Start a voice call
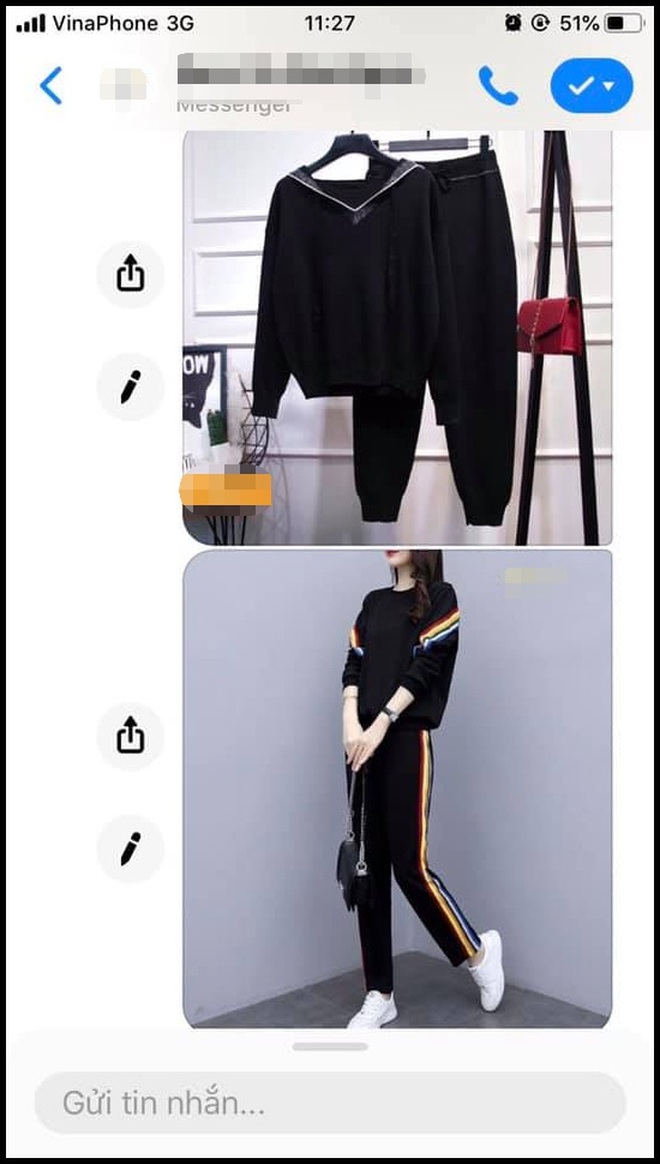Image resolution: width=660 pixels, height=1164 pixels. click(x=497, y=86)
